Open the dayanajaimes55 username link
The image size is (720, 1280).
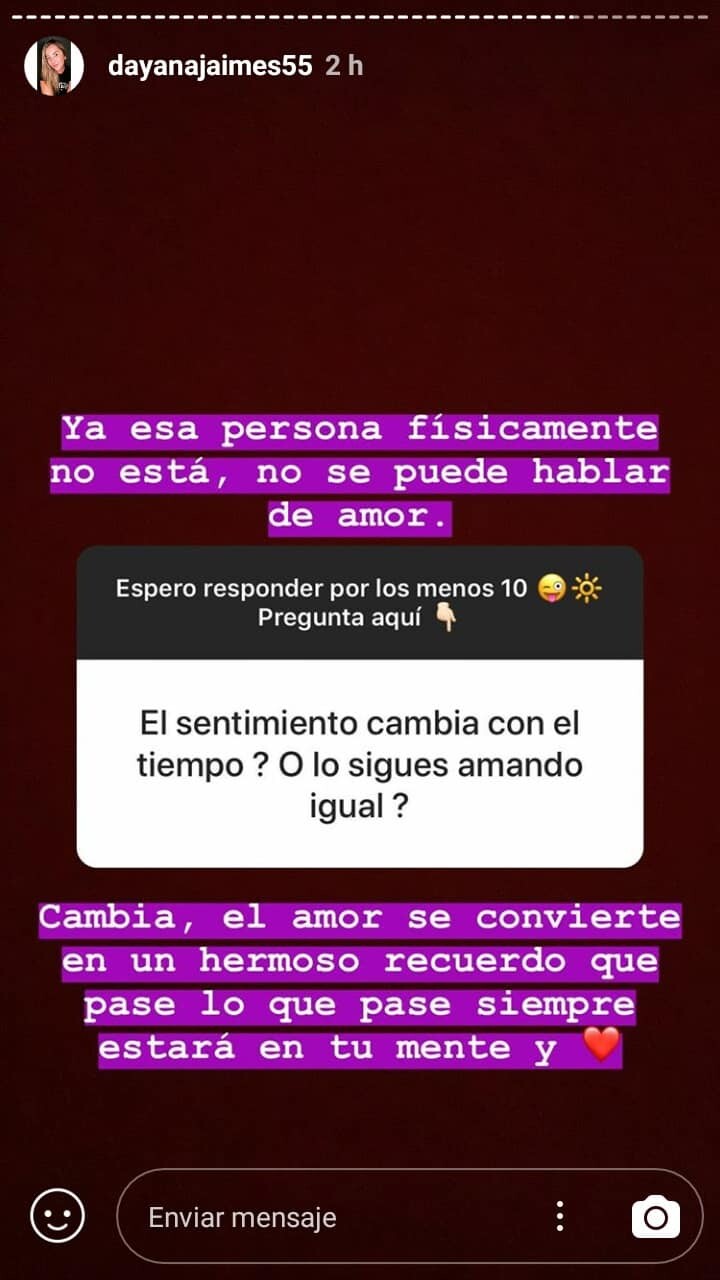coord(209,66)
